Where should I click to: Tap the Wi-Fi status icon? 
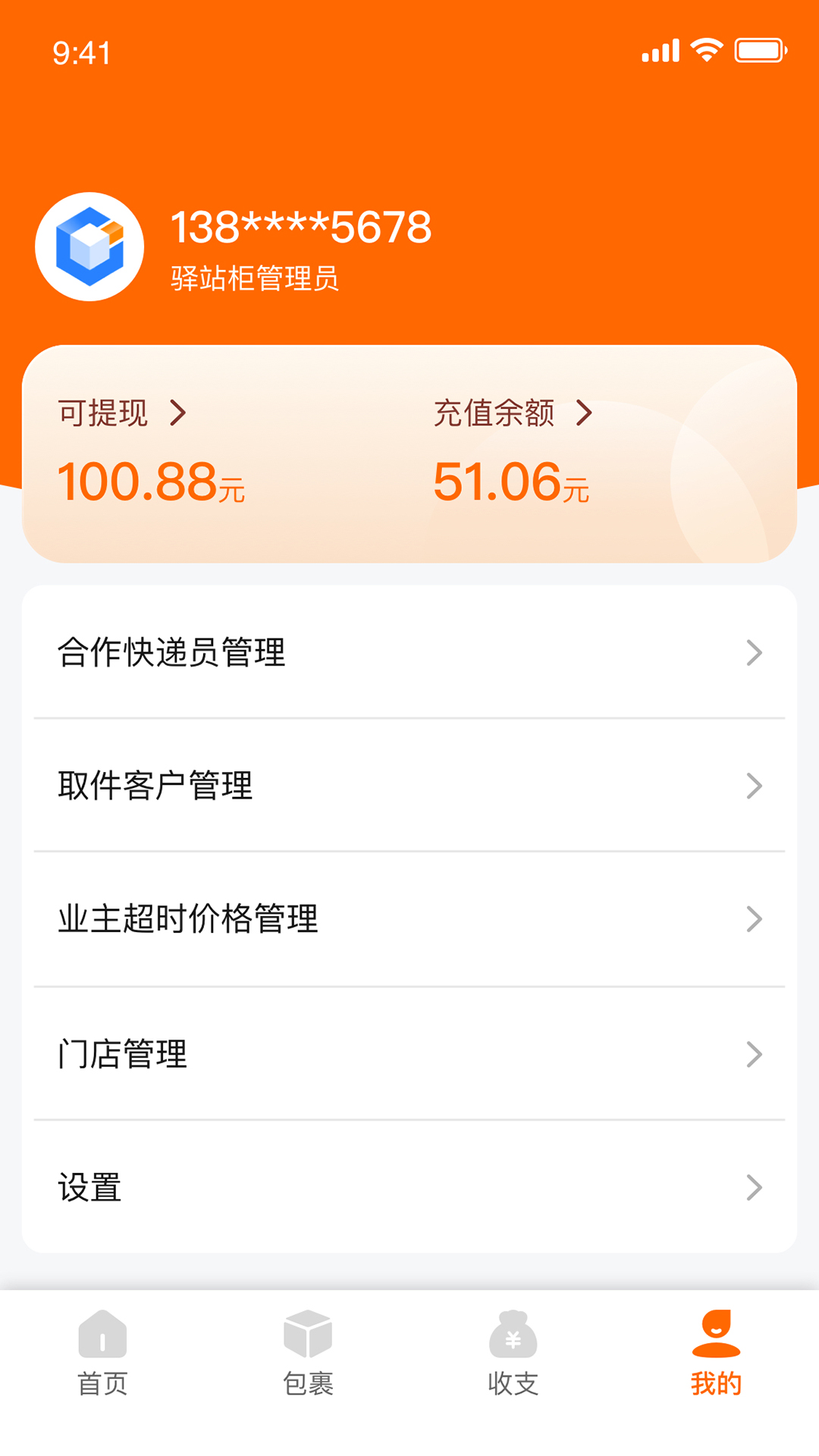tap(704, 49)
